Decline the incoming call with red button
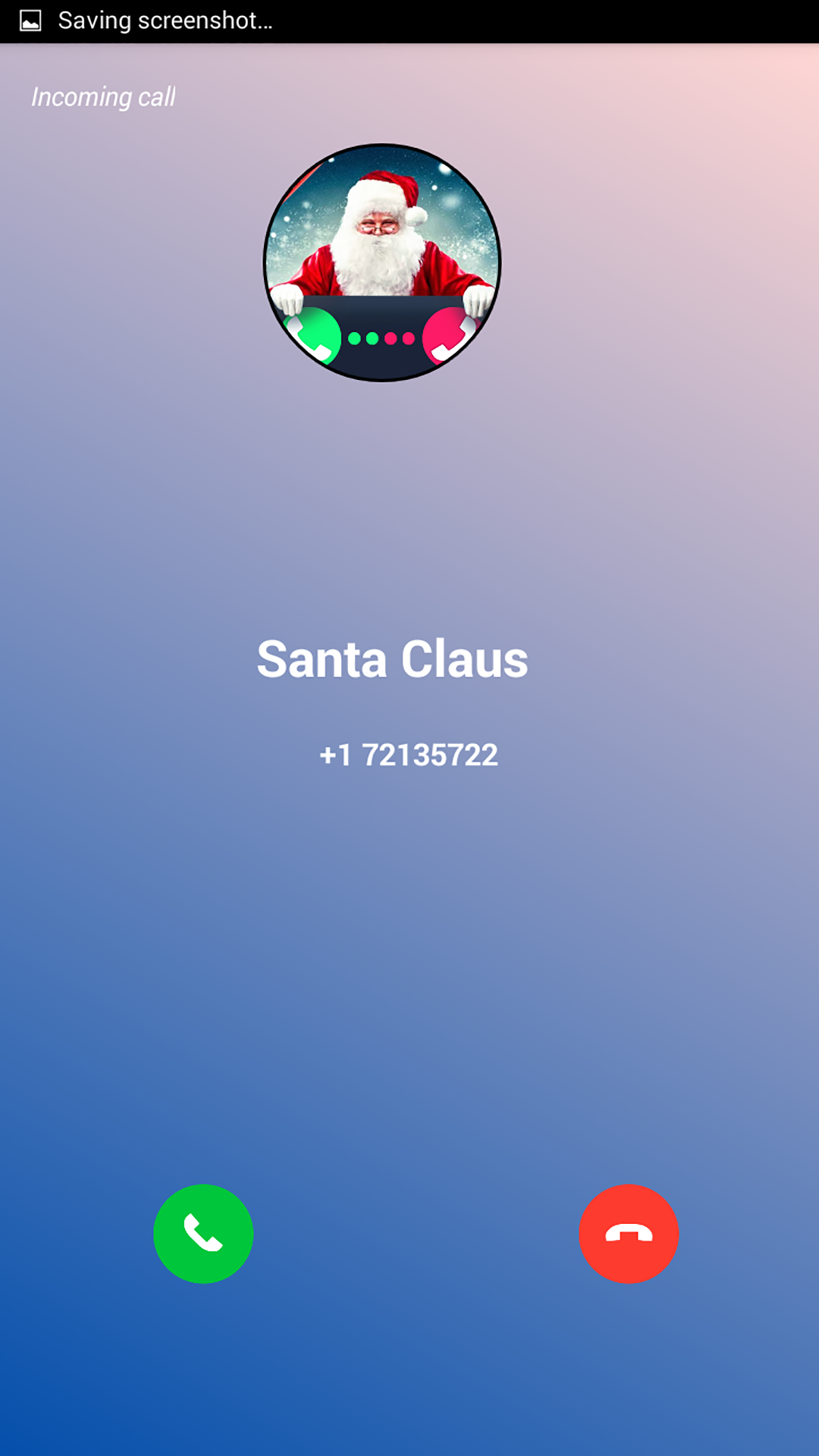819x1456 pixels. [629, 1234]
